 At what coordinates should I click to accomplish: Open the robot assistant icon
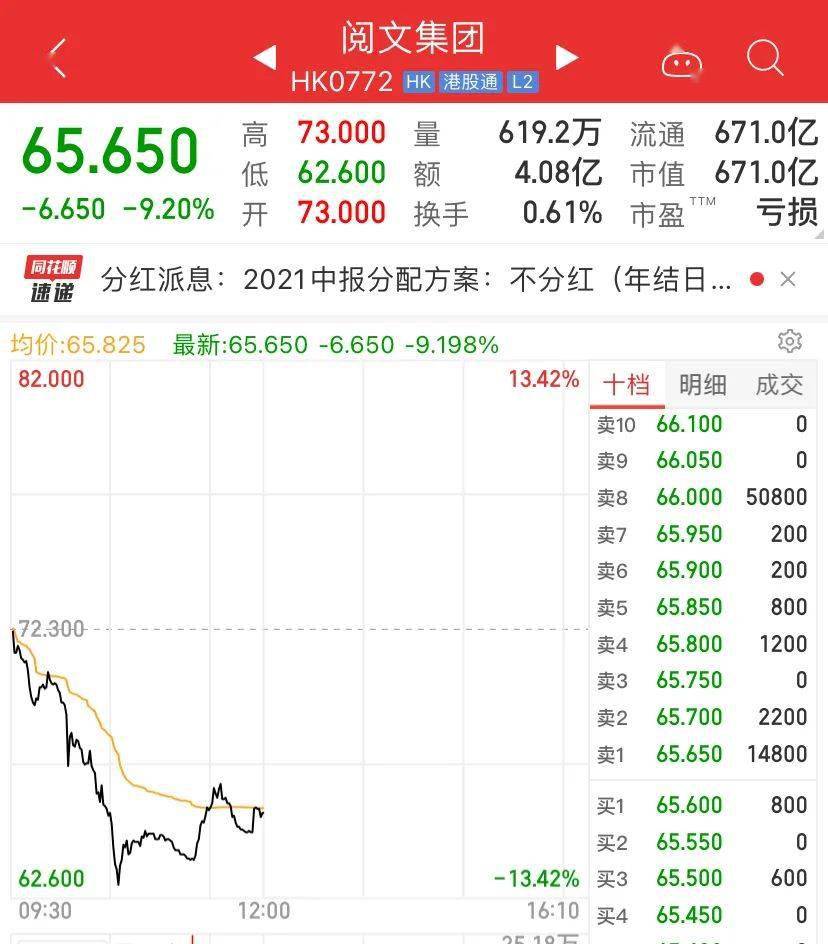point(682,61)
